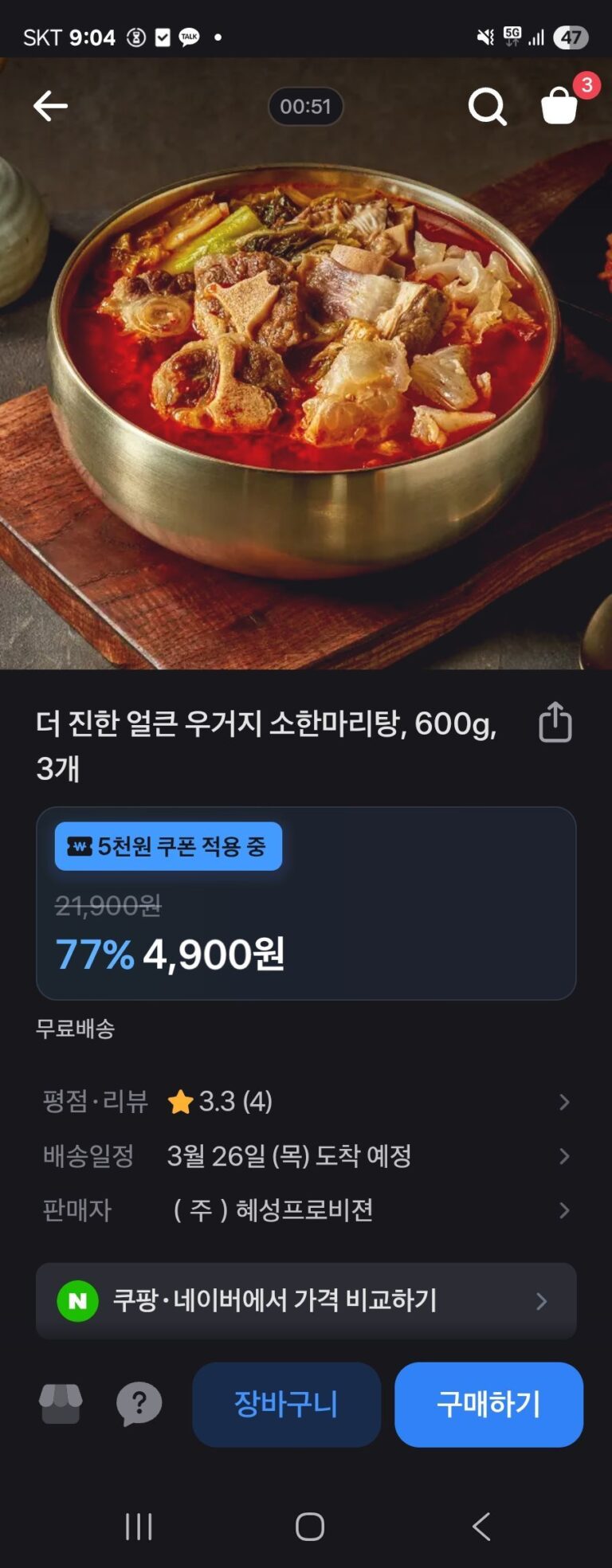Tap 구매하기 to buy now
Screen dimensions: 612x1568
pos(488,1404)
